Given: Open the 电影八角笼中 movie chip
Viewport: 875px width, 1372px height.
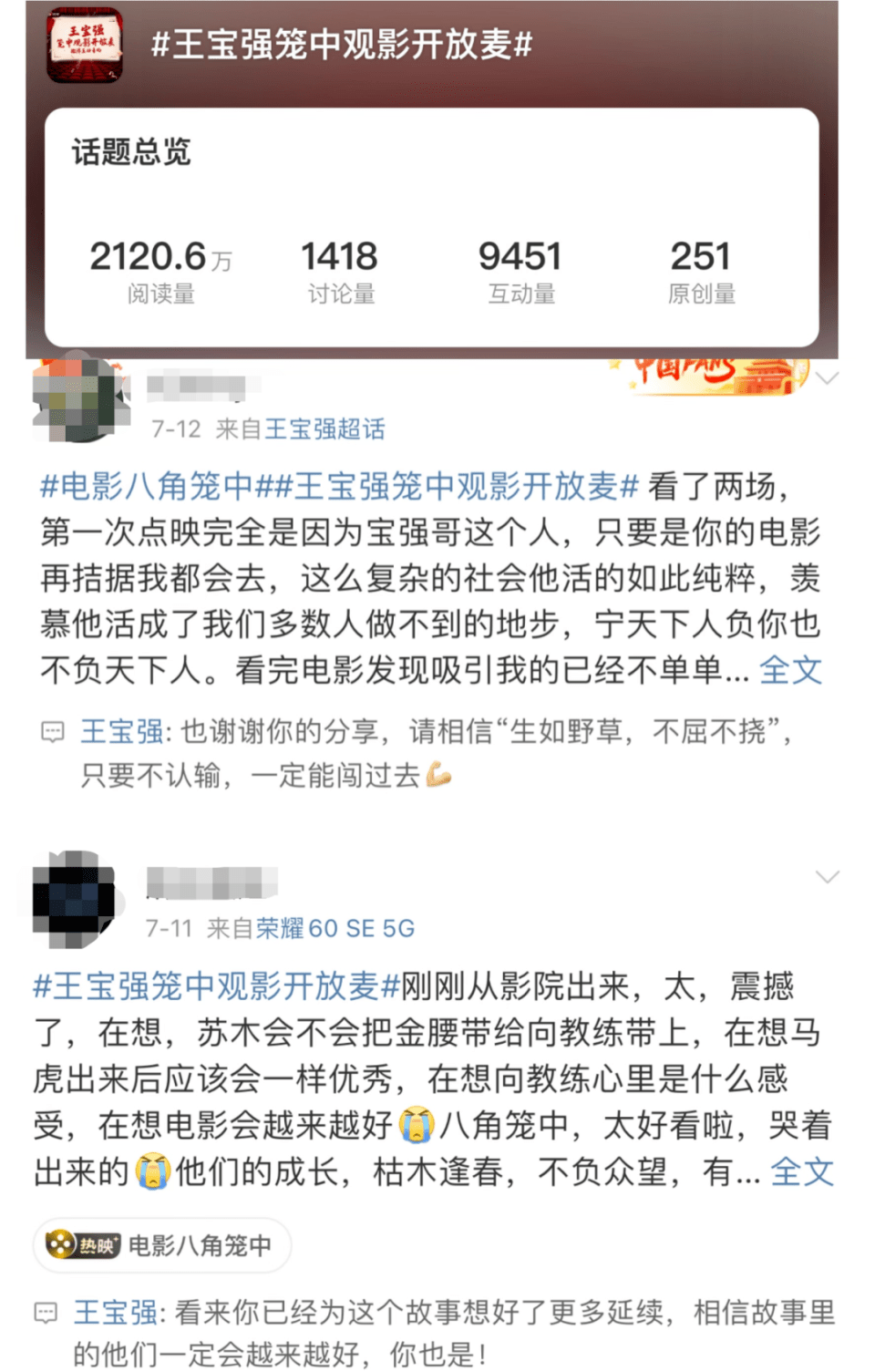Looking at the screenshot, I should pyautogui.click(x=162, y=1245).
